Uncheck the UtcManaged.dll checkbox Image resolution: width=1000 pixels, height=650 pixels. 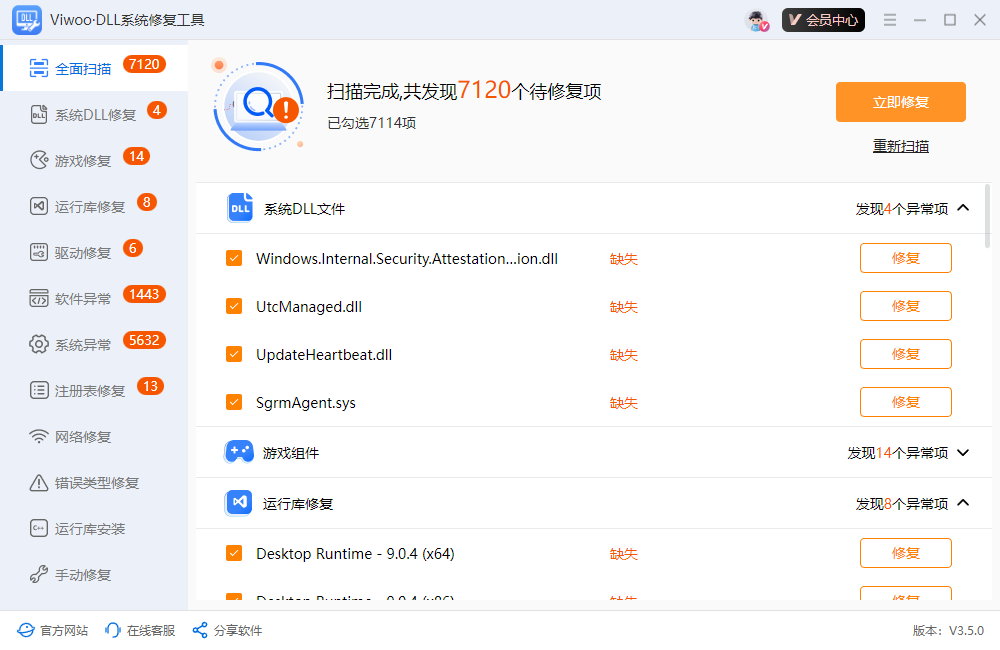click(x=234, y=307)
